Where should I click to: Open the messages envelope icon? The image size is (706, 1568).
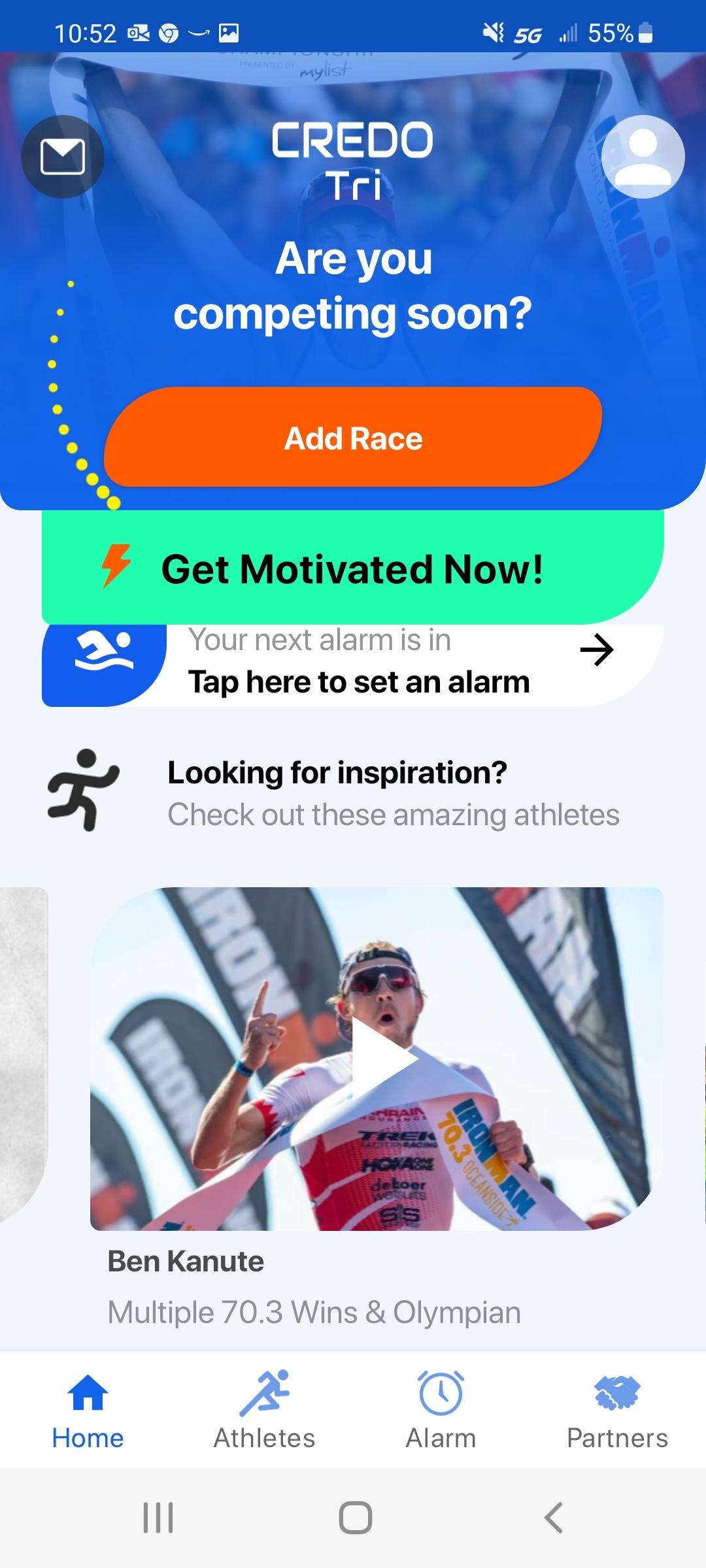pos(63,157)
